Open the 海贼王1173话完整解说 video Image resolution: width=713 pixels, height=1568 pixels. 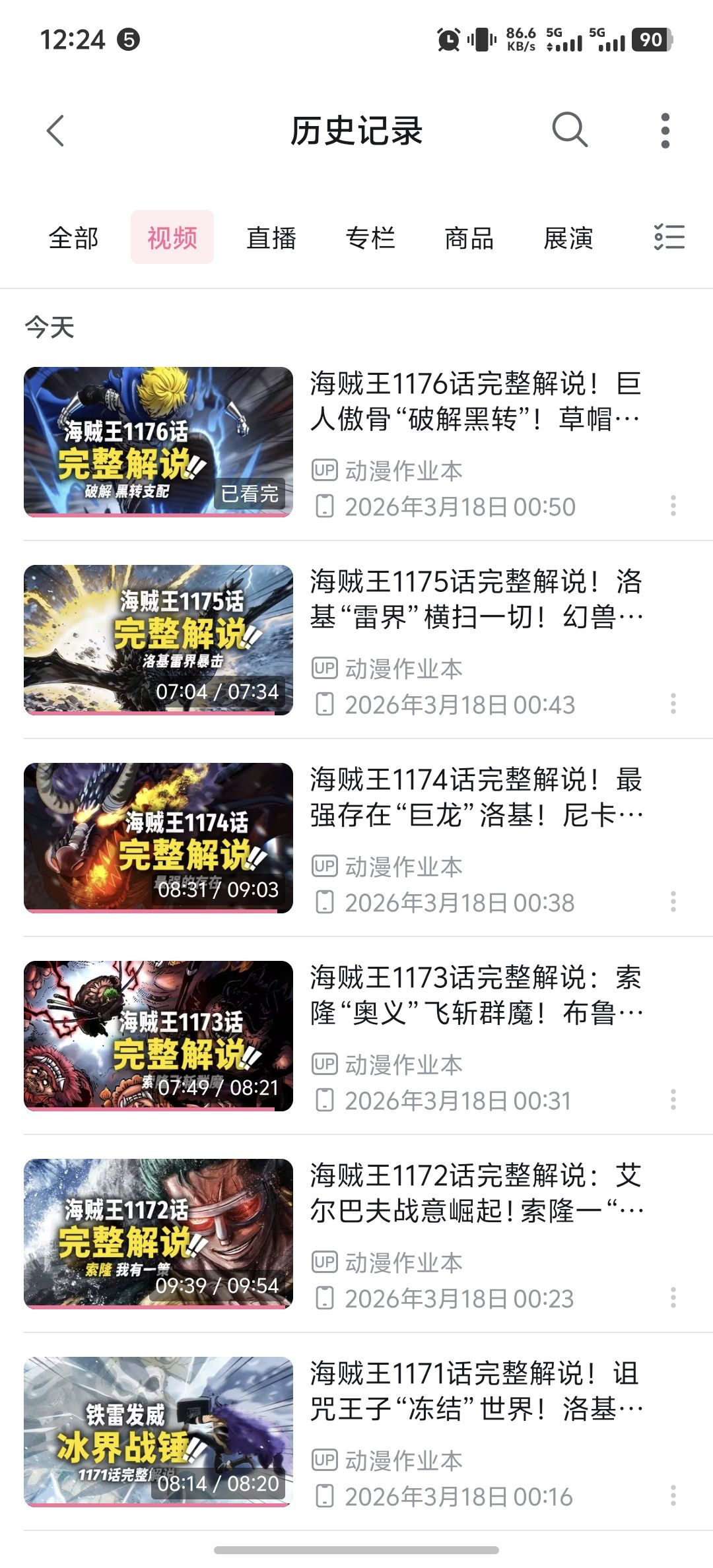(158, 1035)
